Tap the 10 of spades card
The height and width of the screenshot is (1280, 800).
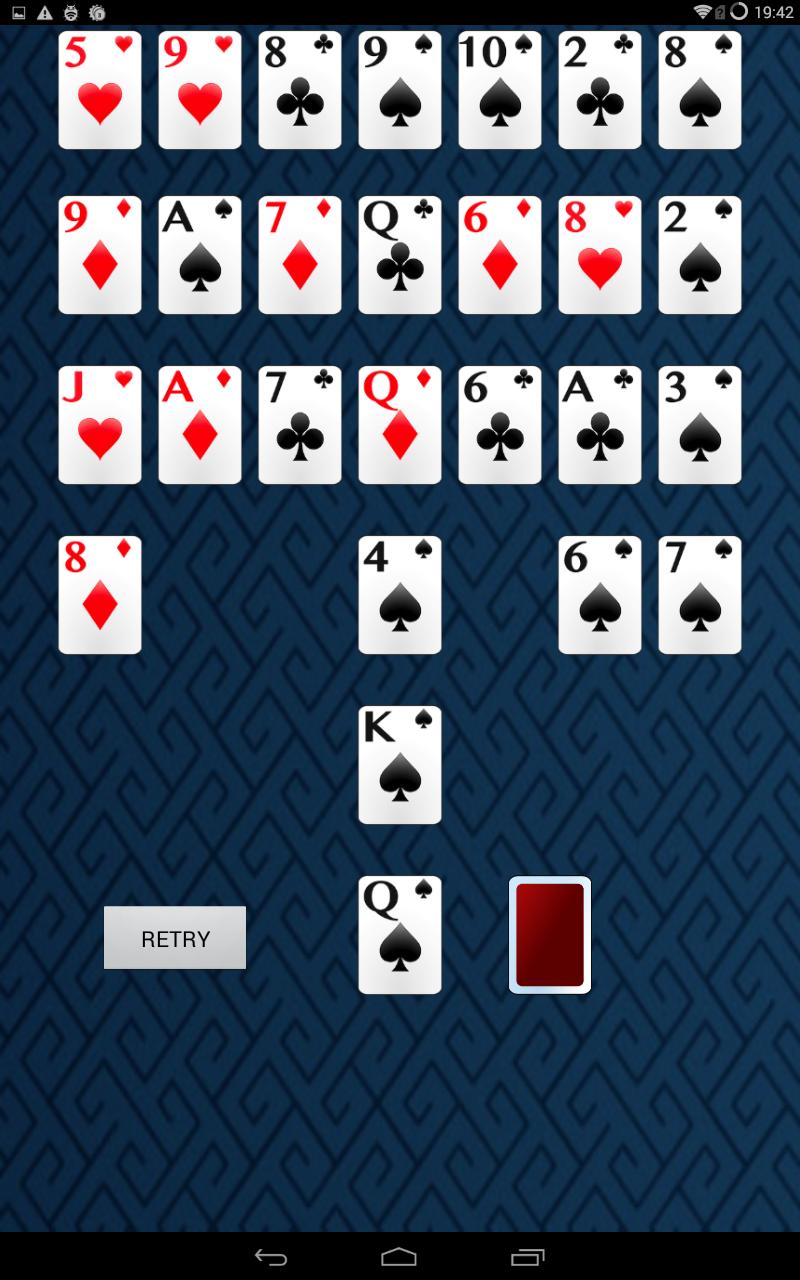(x=500, y=90)
